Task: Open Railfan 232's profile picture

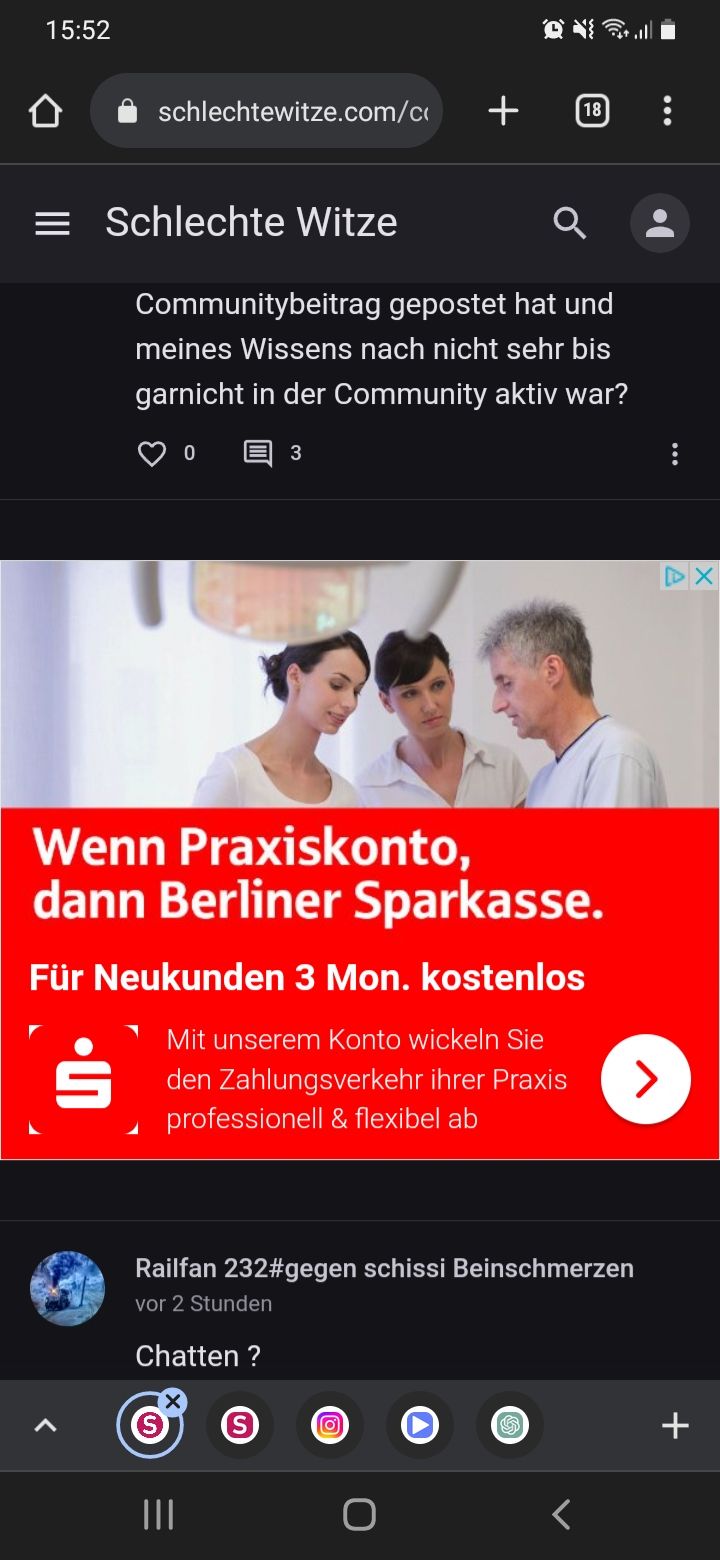Action: coord(67,1288)
